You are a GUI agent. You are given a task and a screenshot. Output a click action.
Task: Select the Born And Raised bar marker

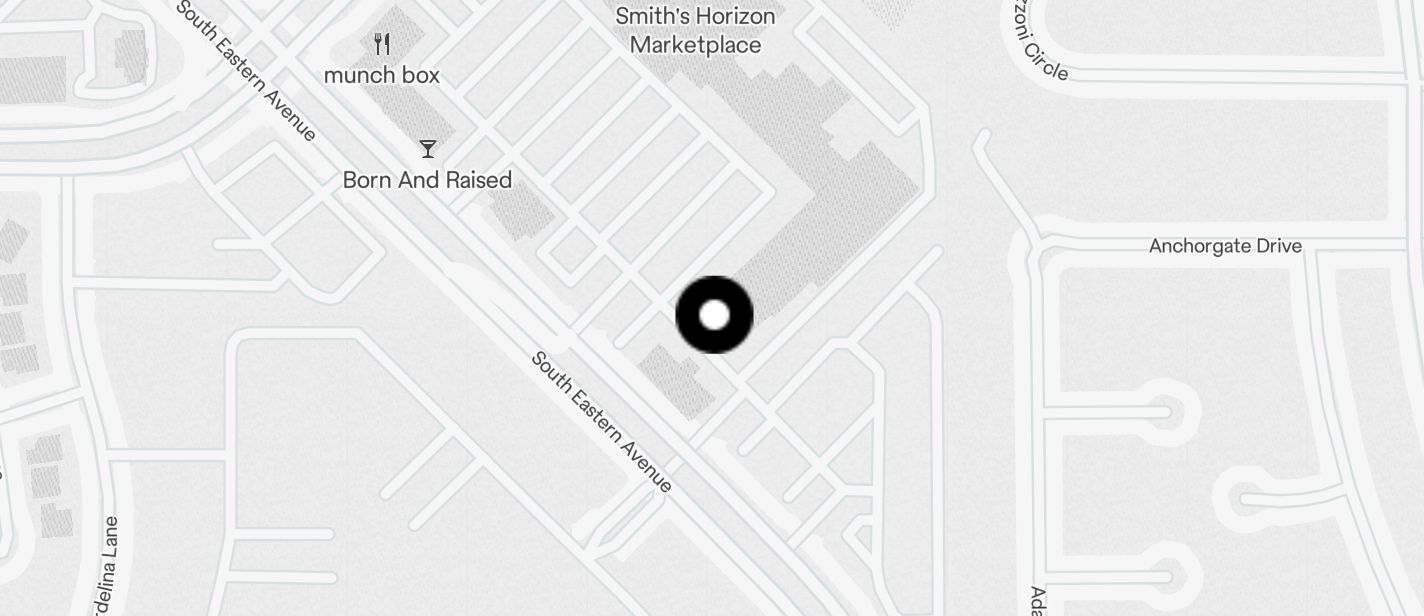pos(428,150)
